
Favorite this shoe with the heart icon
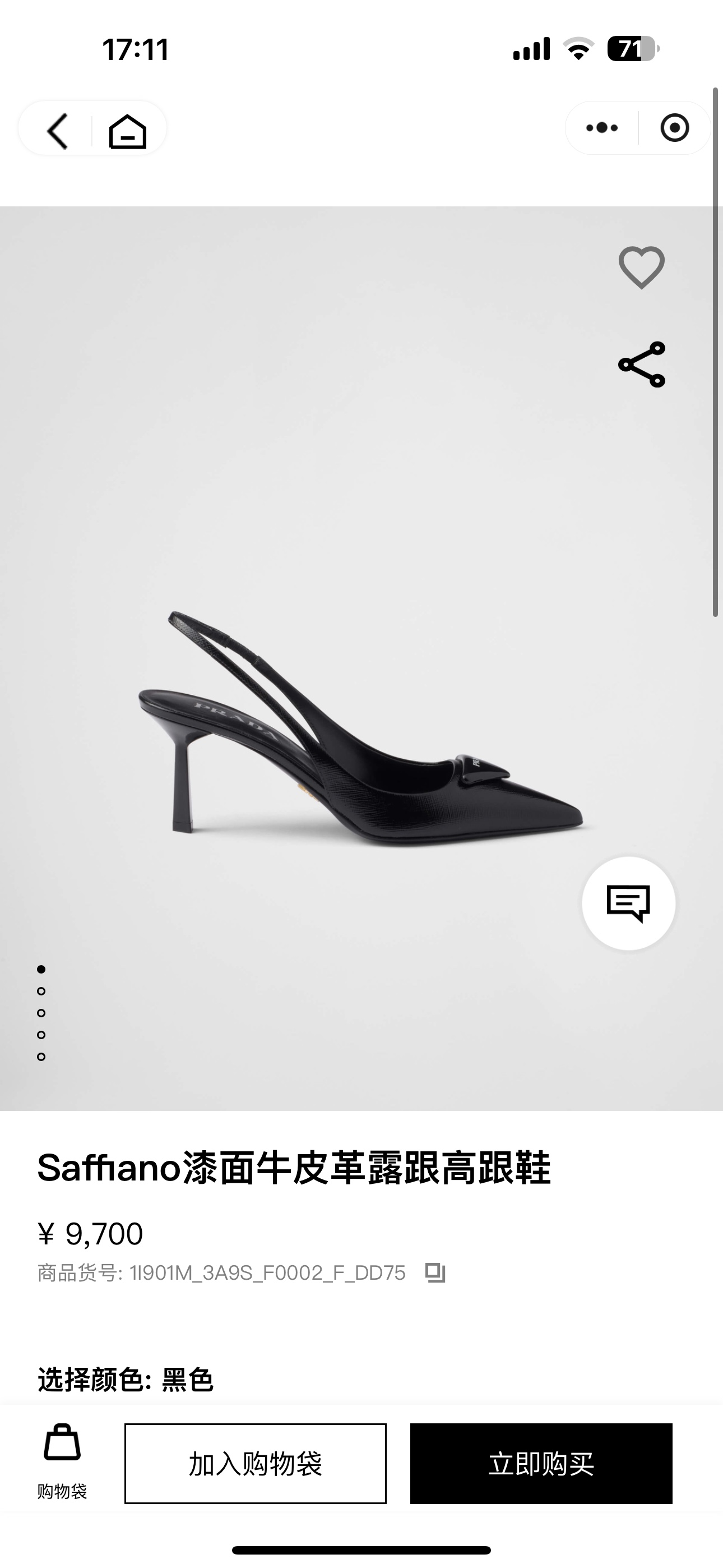(x=641, y=268)
